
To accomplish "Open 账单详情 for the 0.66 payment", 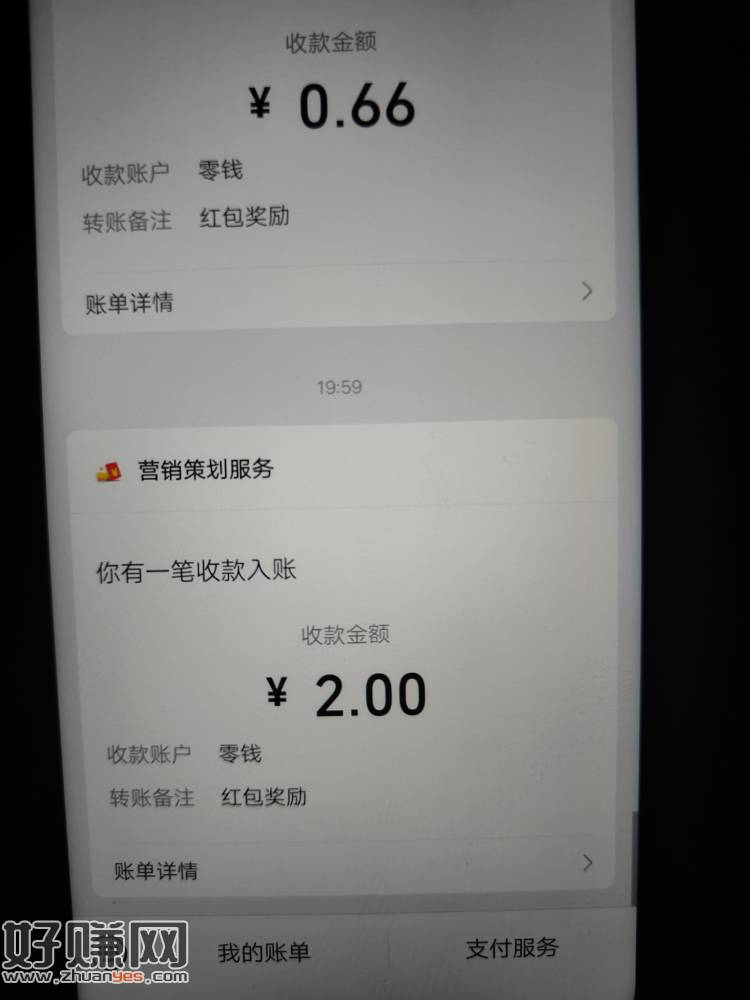I will [x=338, y=297].
